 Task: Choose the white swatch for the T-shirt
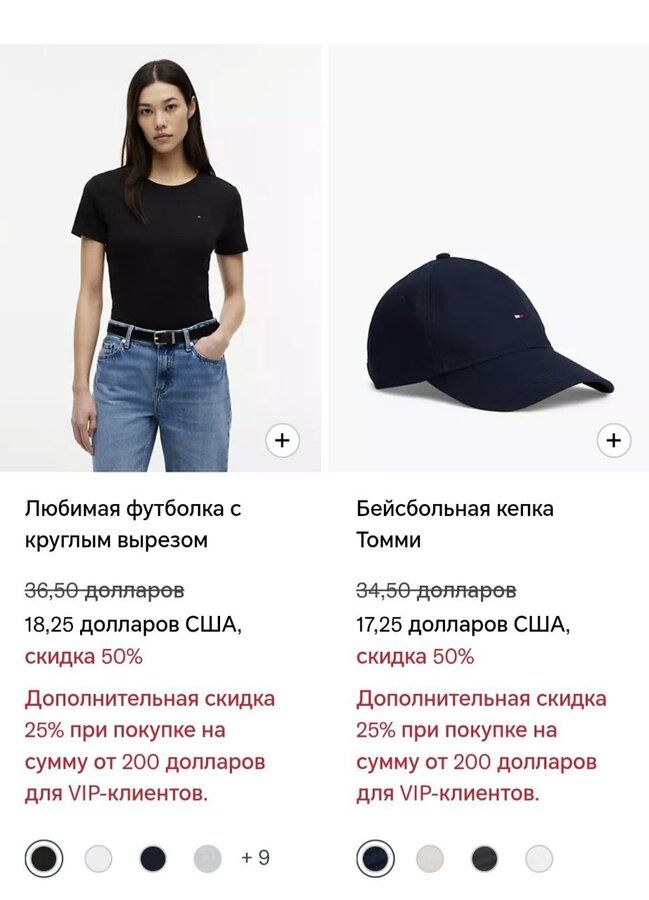coord(98,858)
